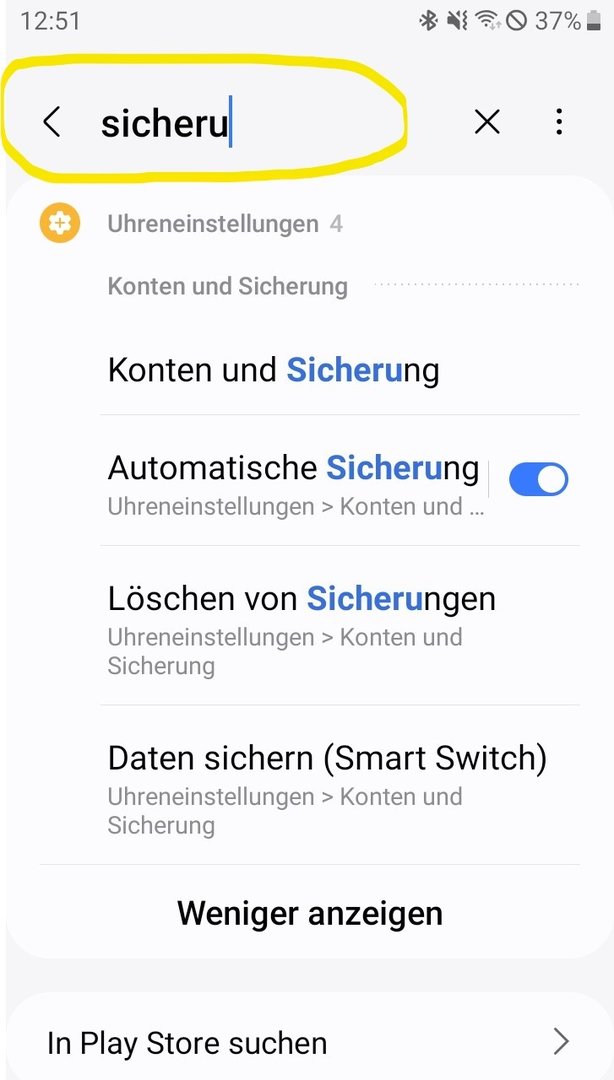614x1080 pixels.
Task: Select In Play Store suchen
Action: (x=307, y=1043)
